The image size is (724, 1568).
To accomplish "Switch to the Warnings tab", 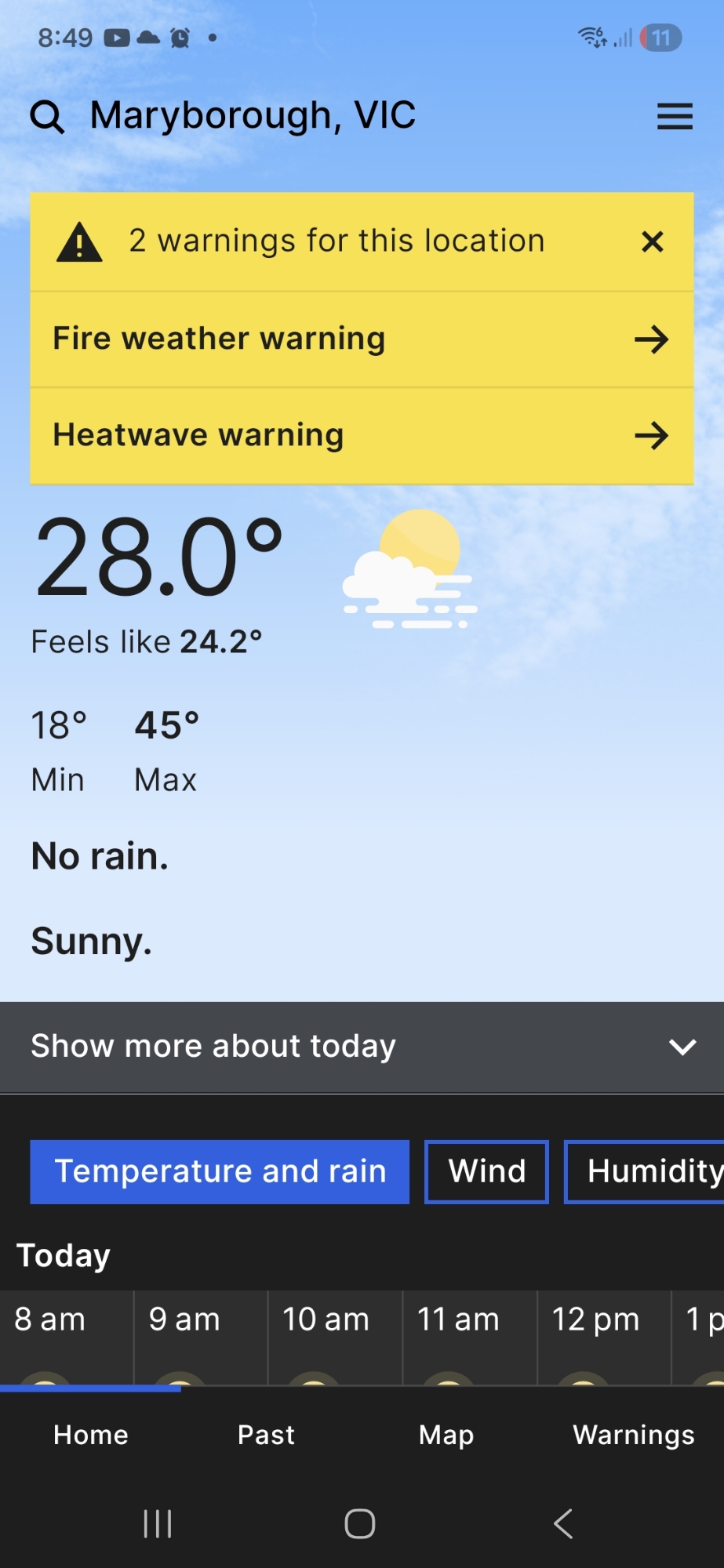I will click(x=633, y=1435).
